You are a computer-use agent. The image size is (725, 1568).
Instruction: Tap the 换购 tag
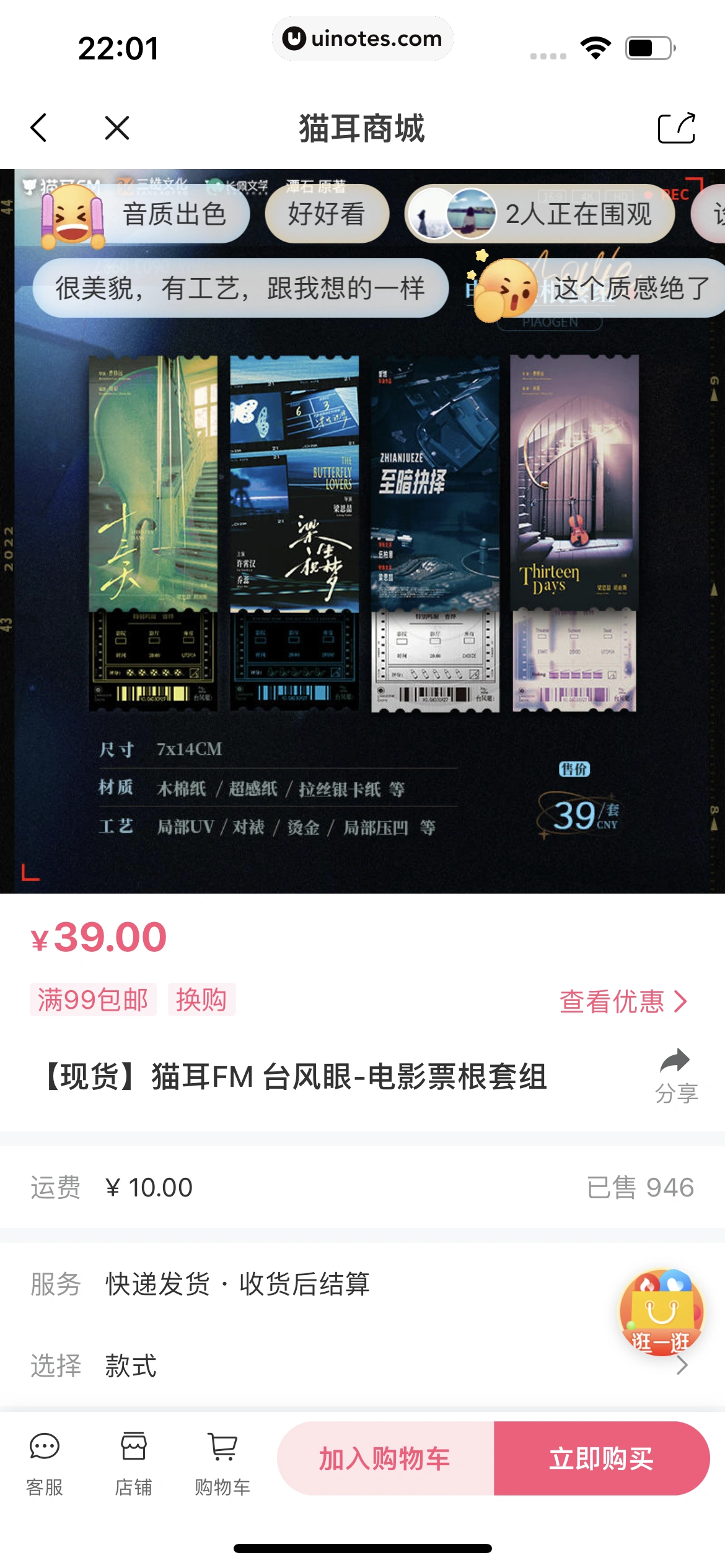201,1000
